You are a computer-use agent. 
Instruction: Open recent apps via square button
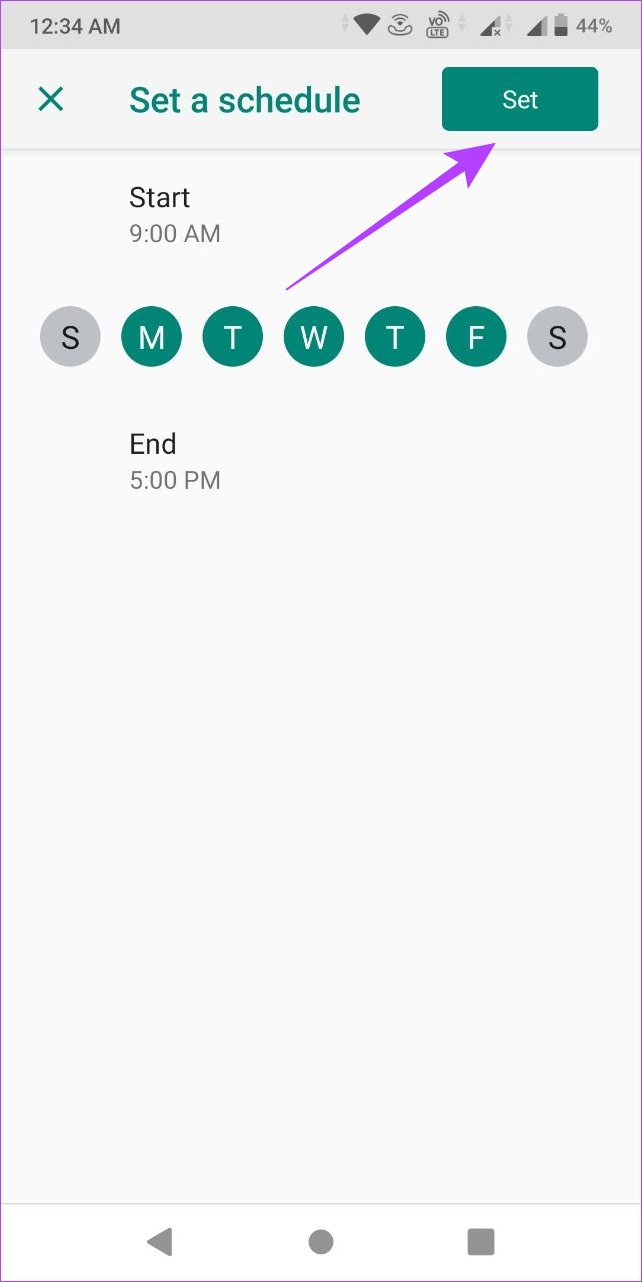tap(481, 1241)
